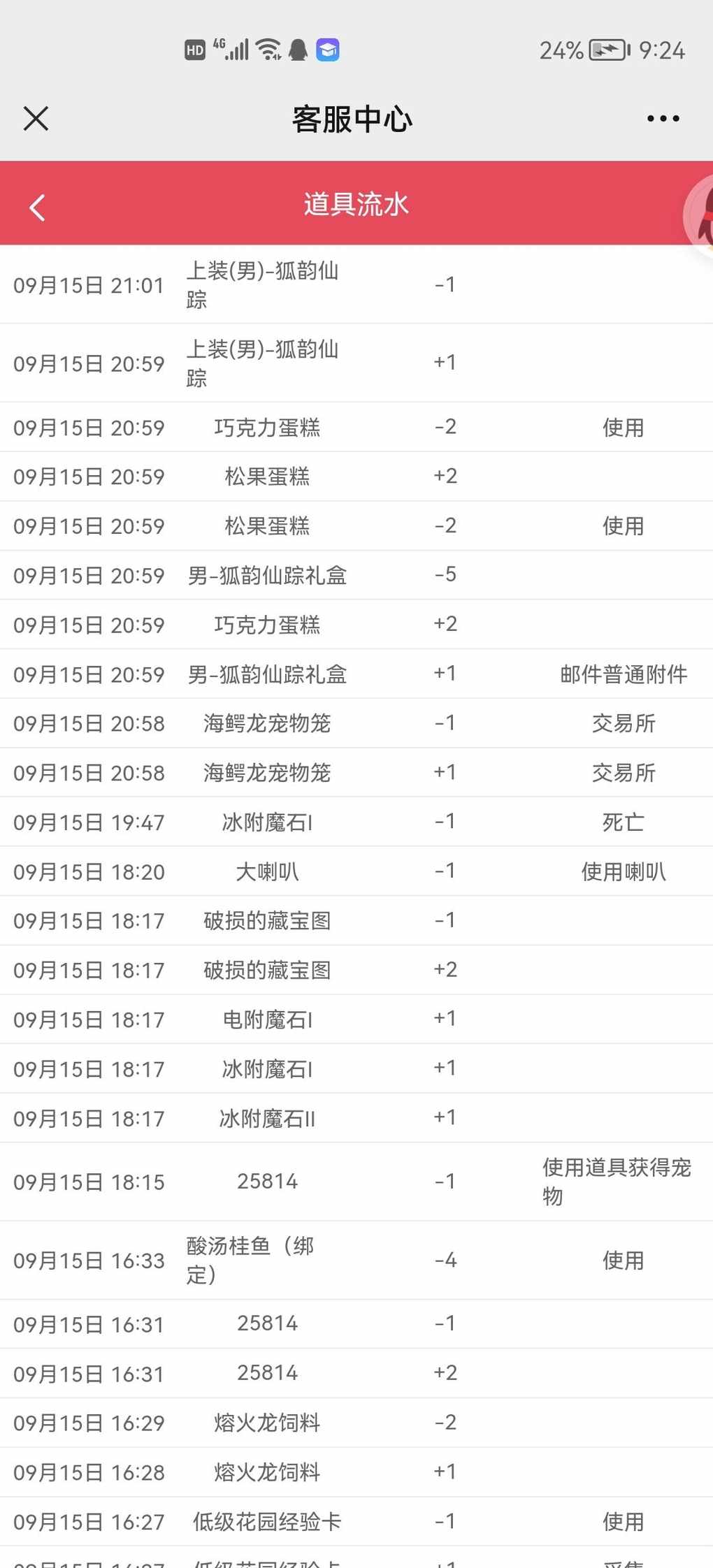This screenshot has width=713, height=1568.
Task: Tap the floating rocket icon at right edge
Action: coord(698,218)
